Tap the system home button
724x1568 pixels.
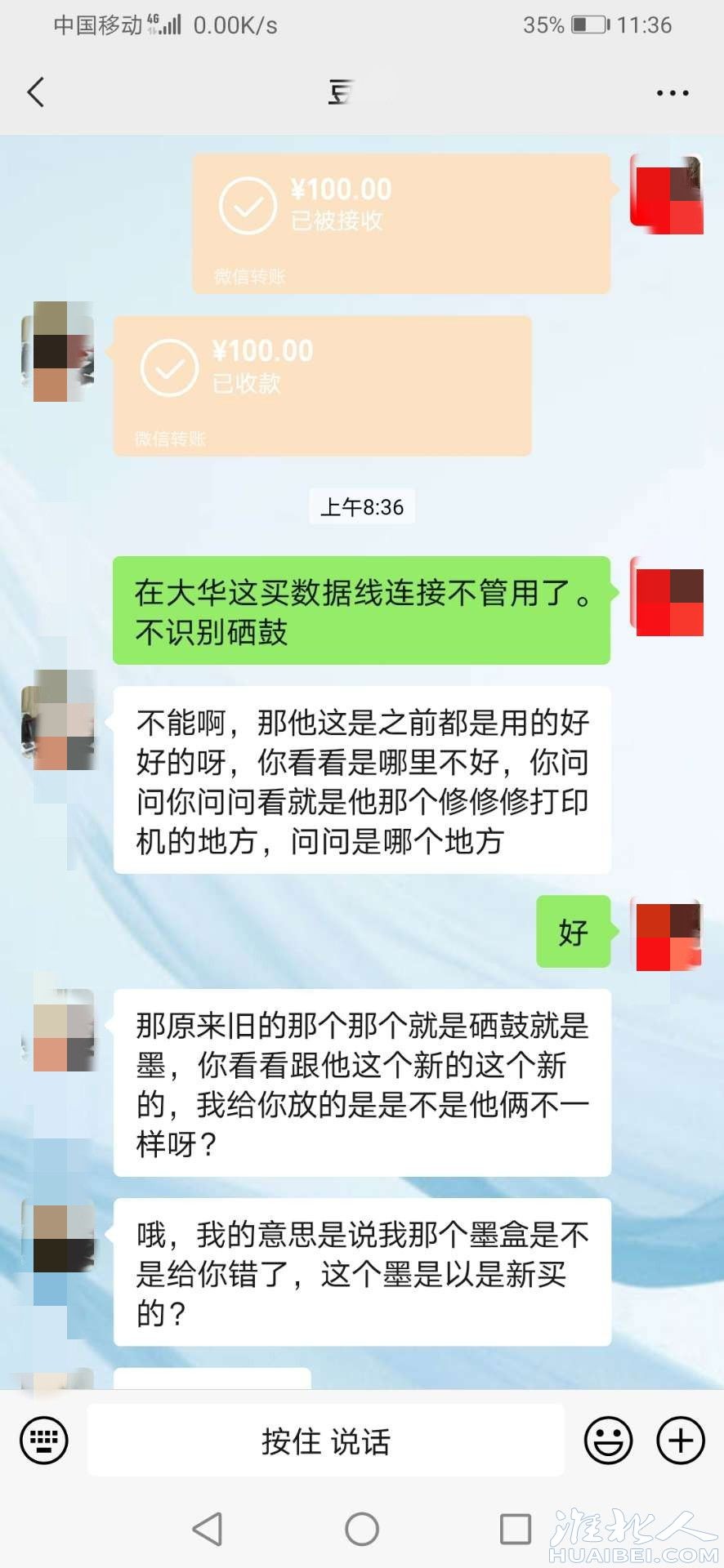(362, 1529)
